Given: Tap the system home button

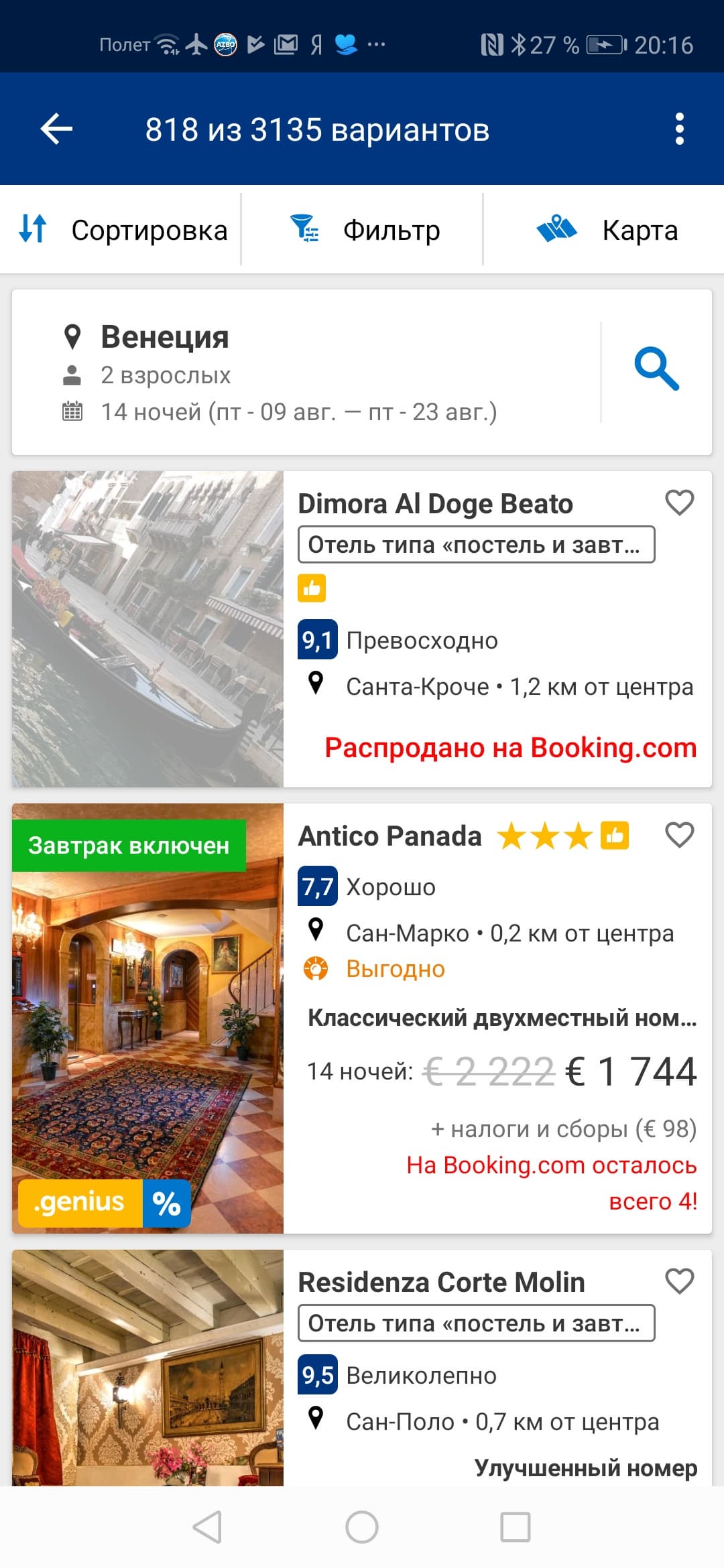Looking at the screenshot, I should tap(362, 1528).
